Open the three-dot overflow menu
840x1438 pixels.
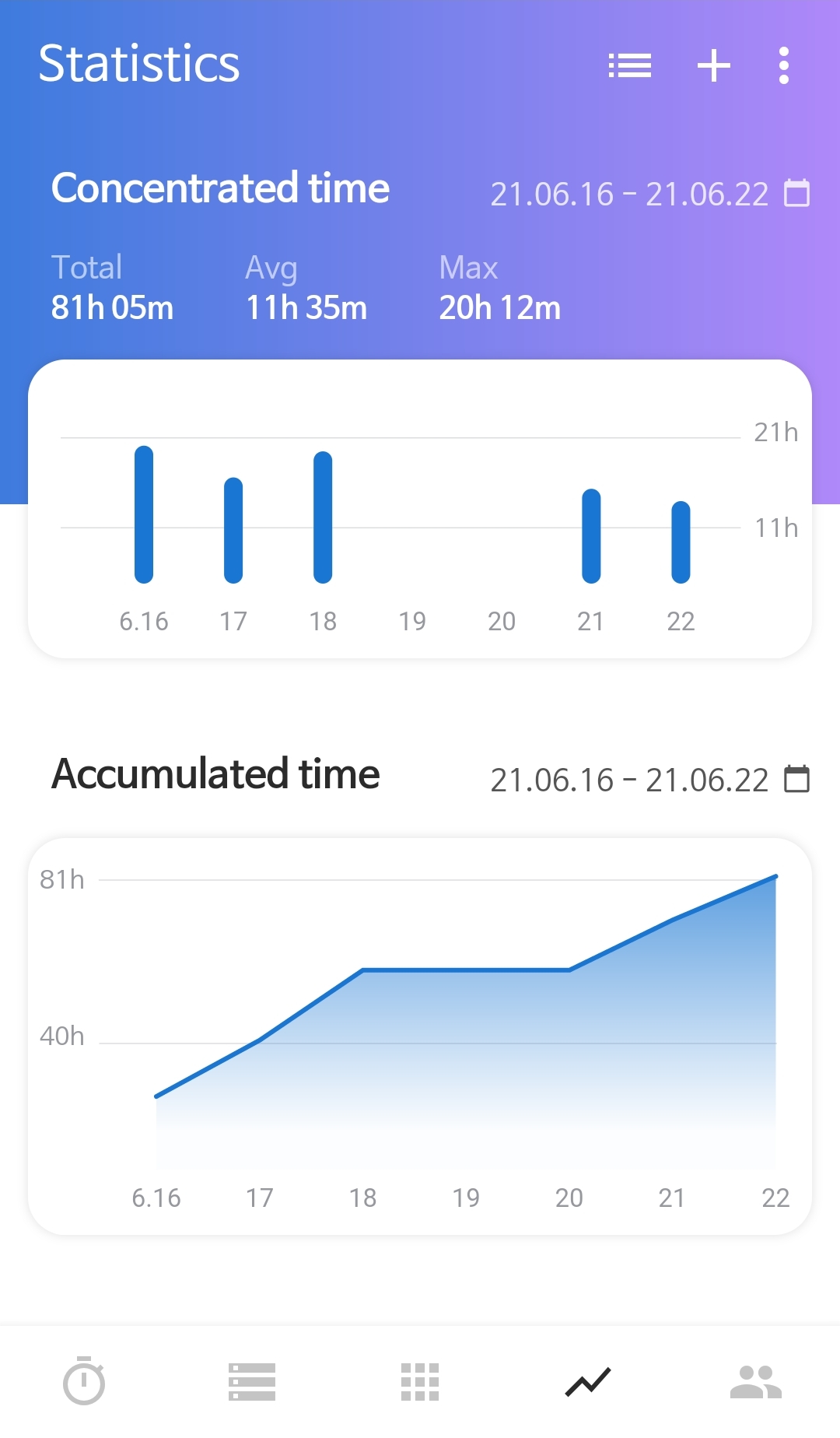783,65
